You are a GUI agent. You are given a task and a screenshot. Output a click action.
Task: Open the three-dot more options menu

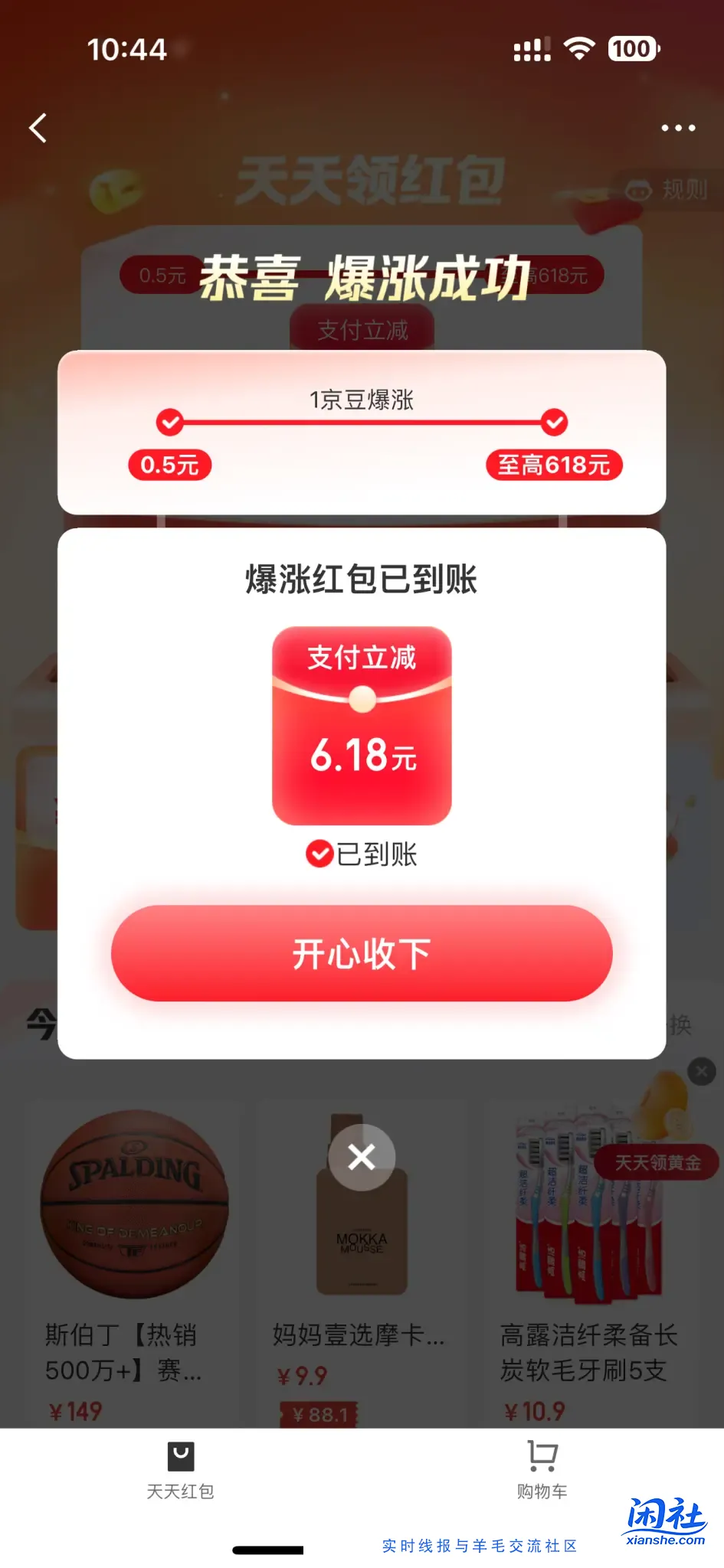click(x=679, y=129)
